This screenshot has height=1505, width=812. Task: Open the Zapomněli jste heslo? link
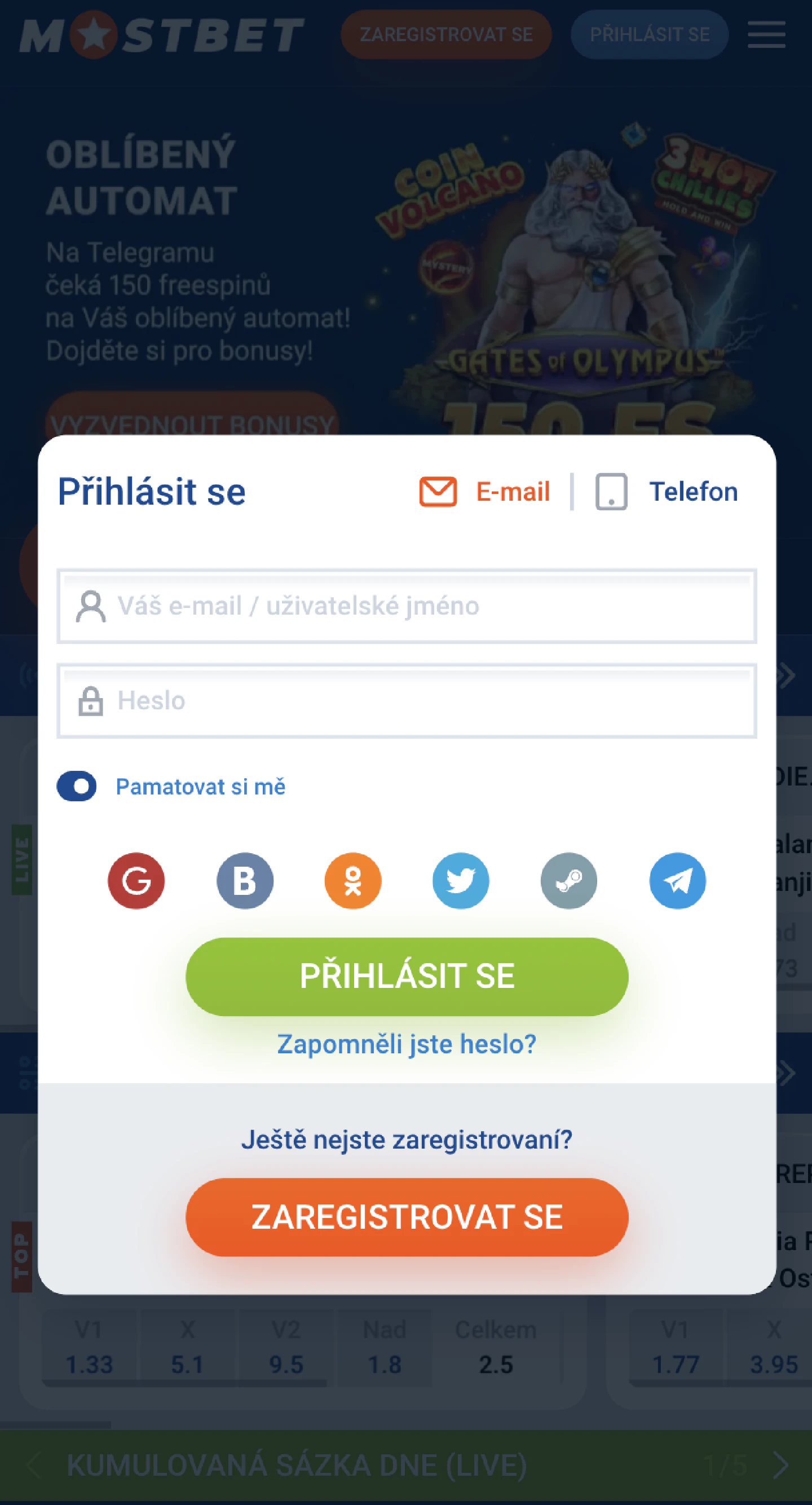(407, 1044)
